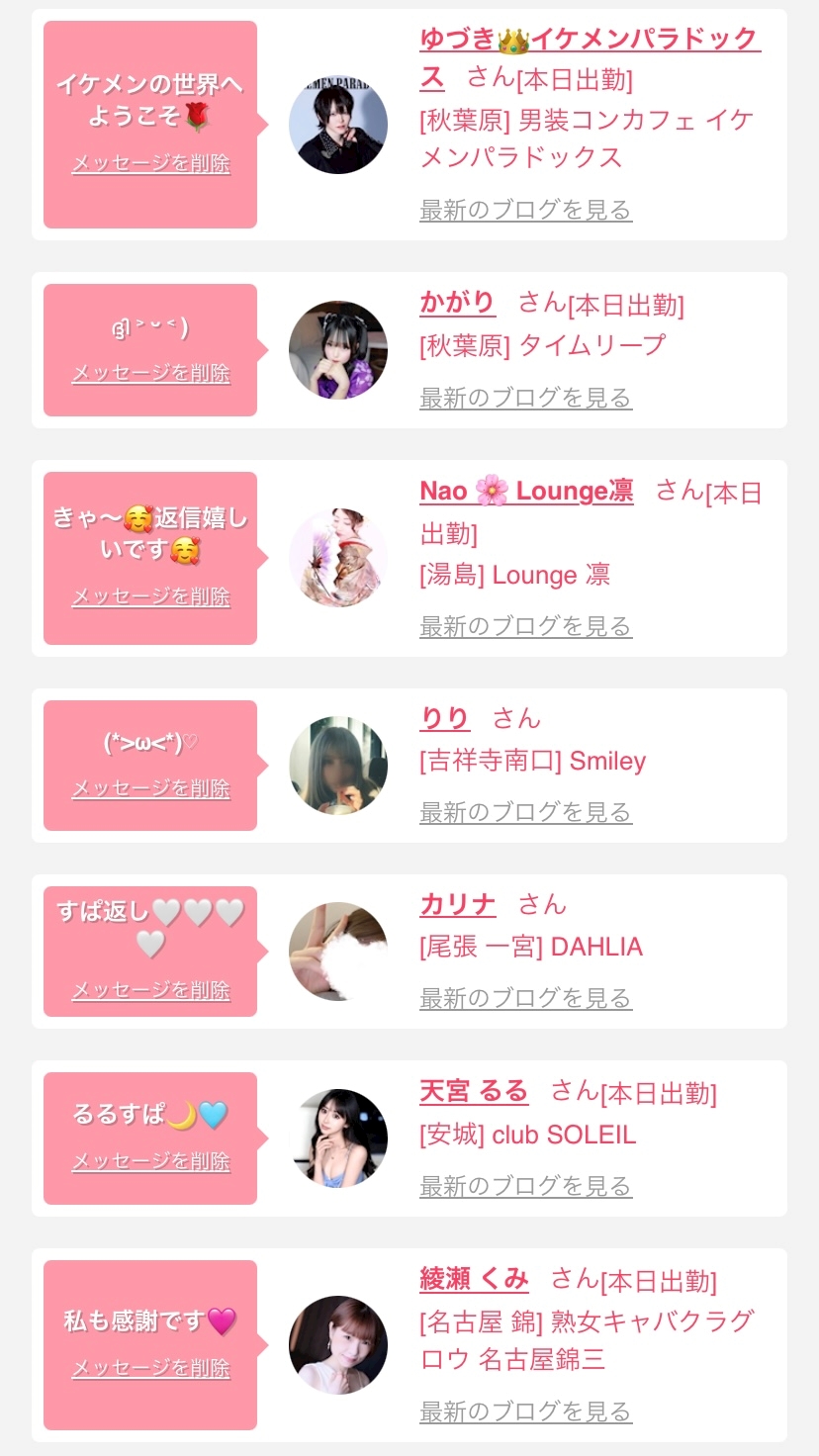Viewport: 819px width, 1456px height.
Task: Open 天宮 るる's profile link
Action: coord(474,1091)
